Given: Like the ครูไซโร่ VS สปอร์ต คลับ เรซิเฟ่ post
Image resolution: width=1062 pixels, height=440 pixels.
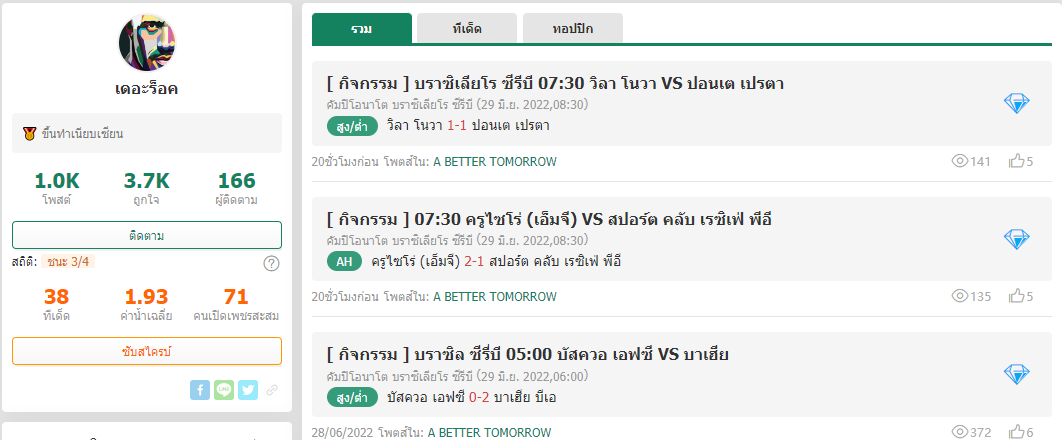Looking at the screenshot, I should 1020,296.
